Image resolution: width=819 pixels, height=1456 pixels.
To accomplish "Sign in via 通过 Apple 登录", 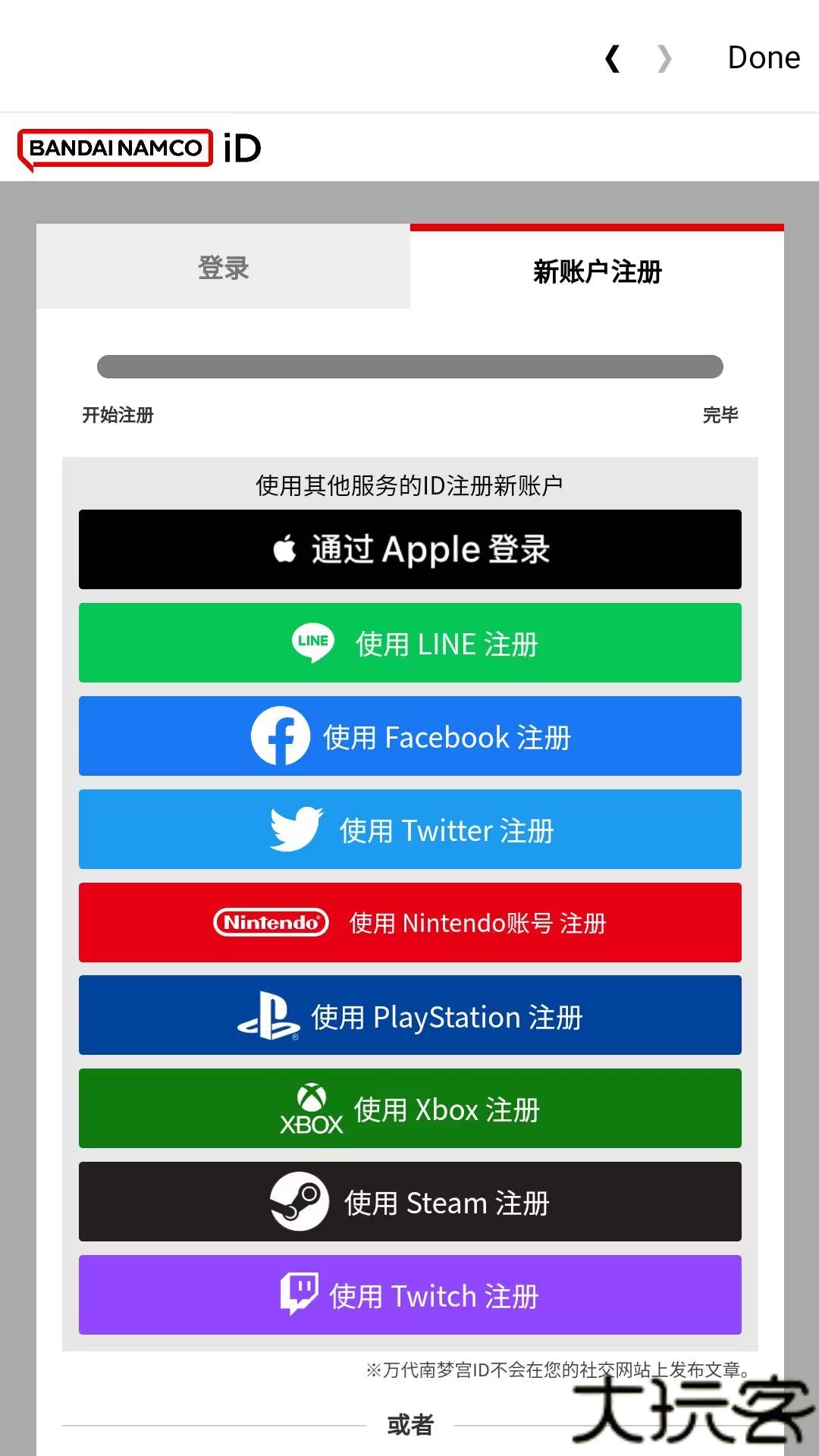I will coord(409,549).
